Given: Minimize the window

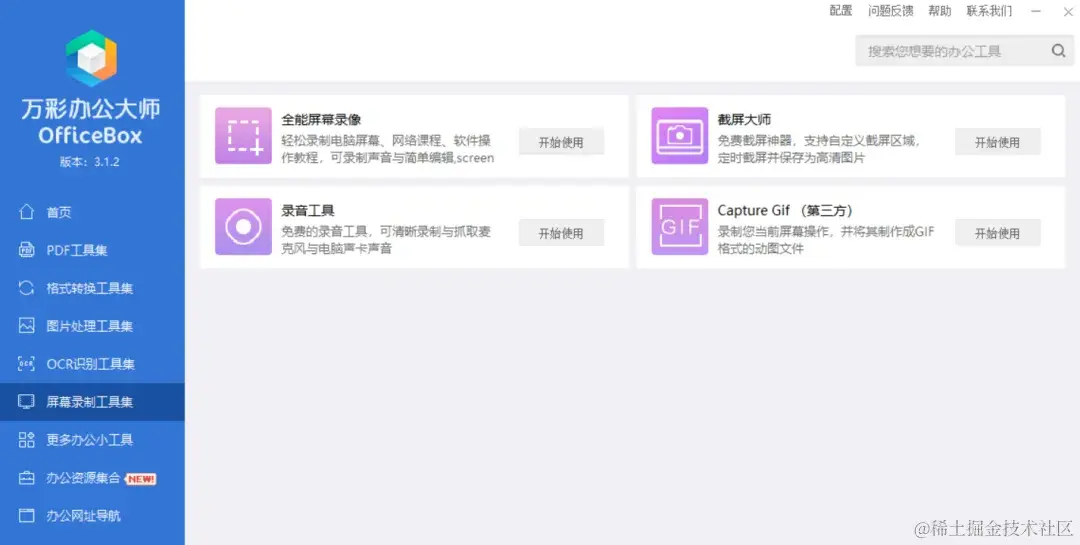Looking at the screenshot, I should pos(1036,11).
